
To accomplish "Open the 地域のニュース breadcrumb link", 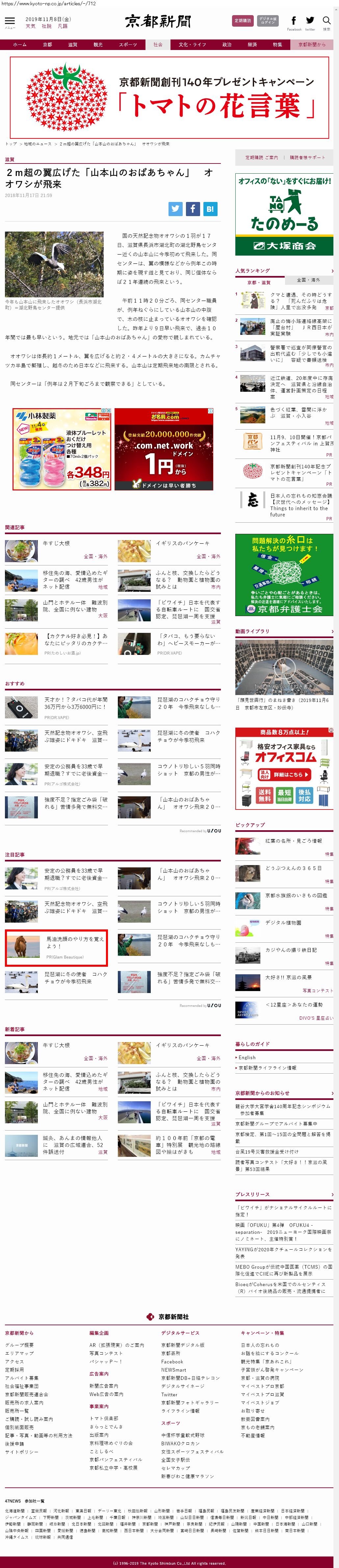I will click(37, 144).
